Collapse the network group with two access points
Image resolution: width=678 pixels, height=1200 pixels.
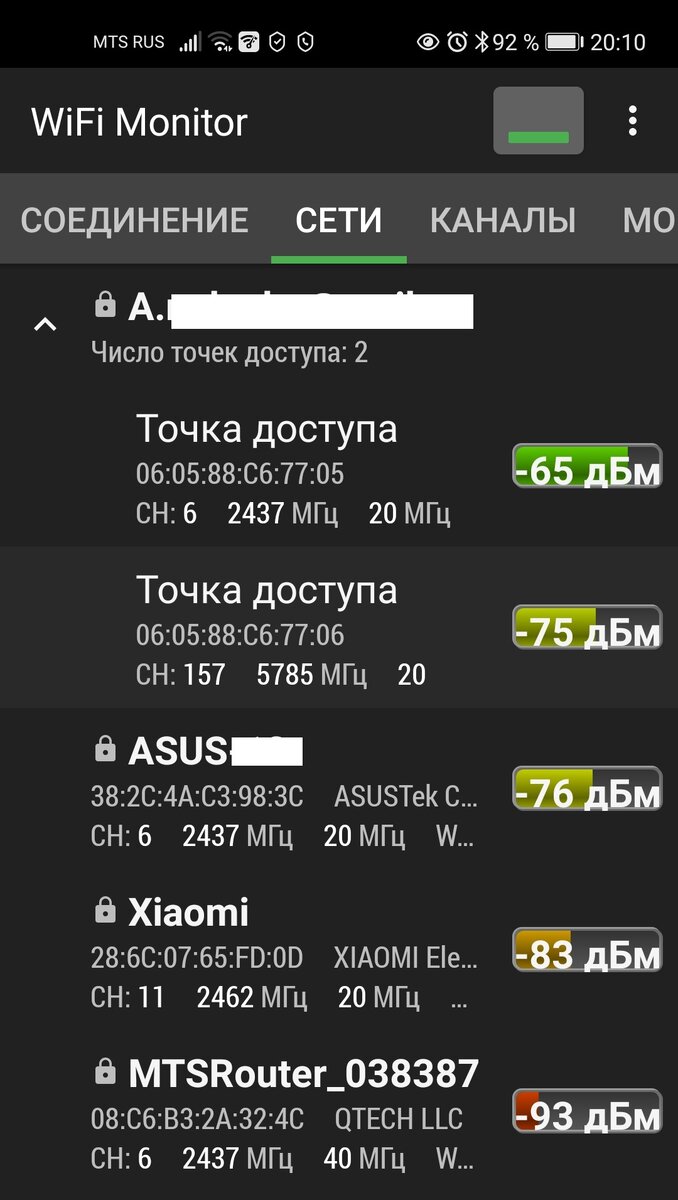tap(45, 324)
